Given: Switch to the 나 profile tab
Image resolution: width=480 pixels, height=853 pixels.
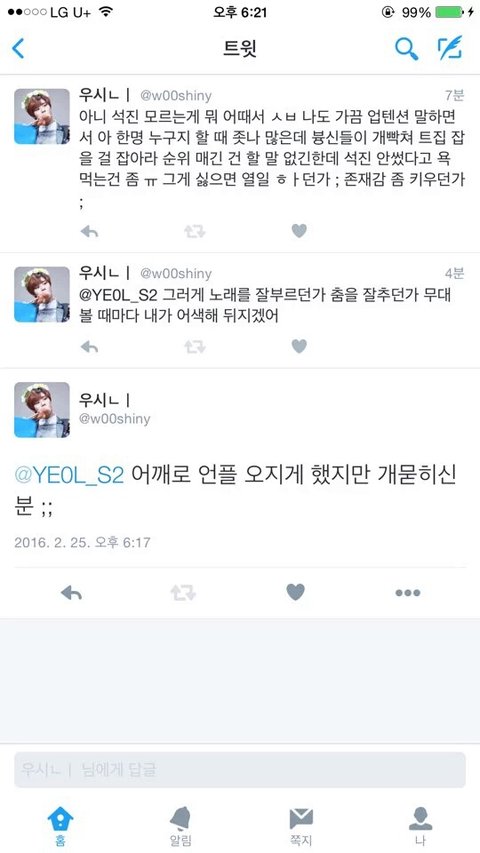Looking at the screenshot, I should click(420, 826).
